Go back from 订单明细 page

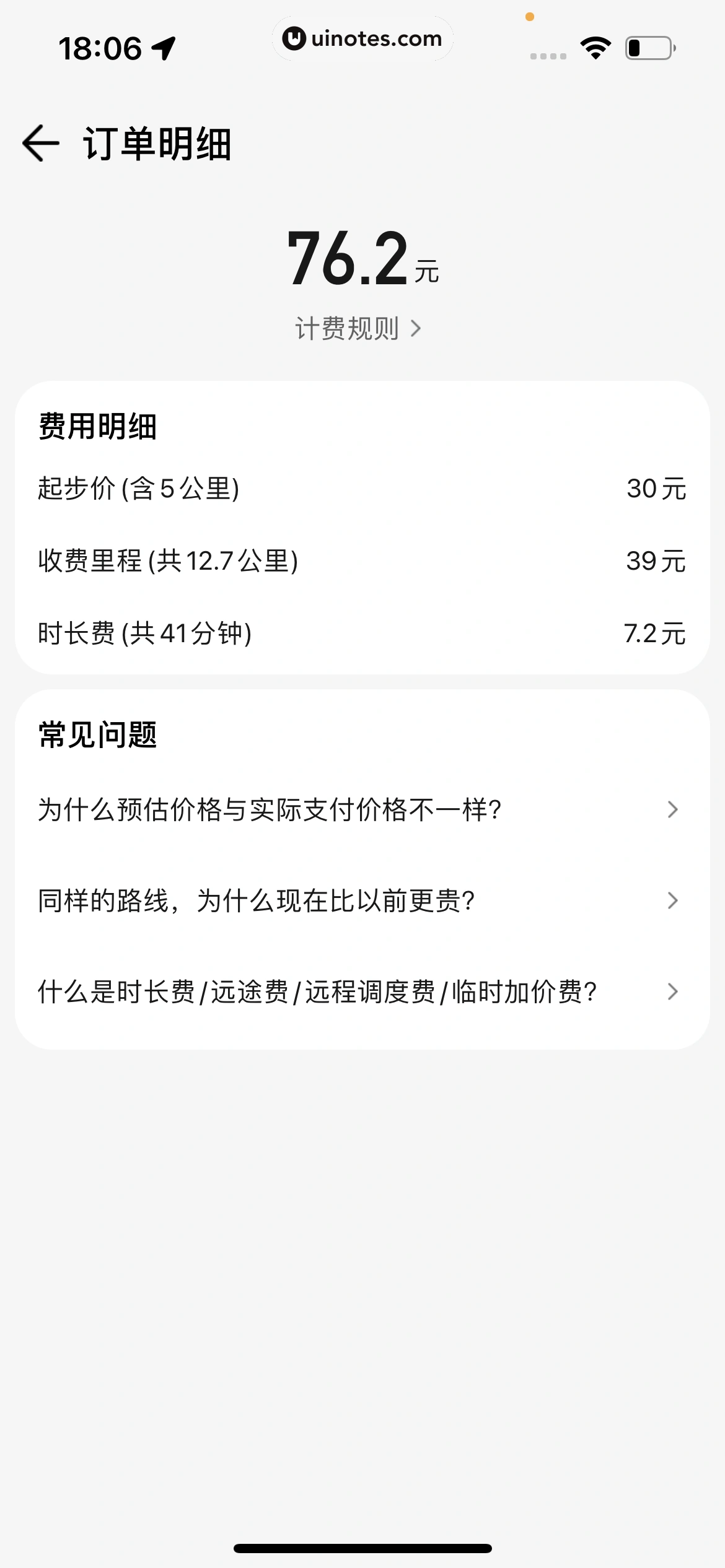41,143
